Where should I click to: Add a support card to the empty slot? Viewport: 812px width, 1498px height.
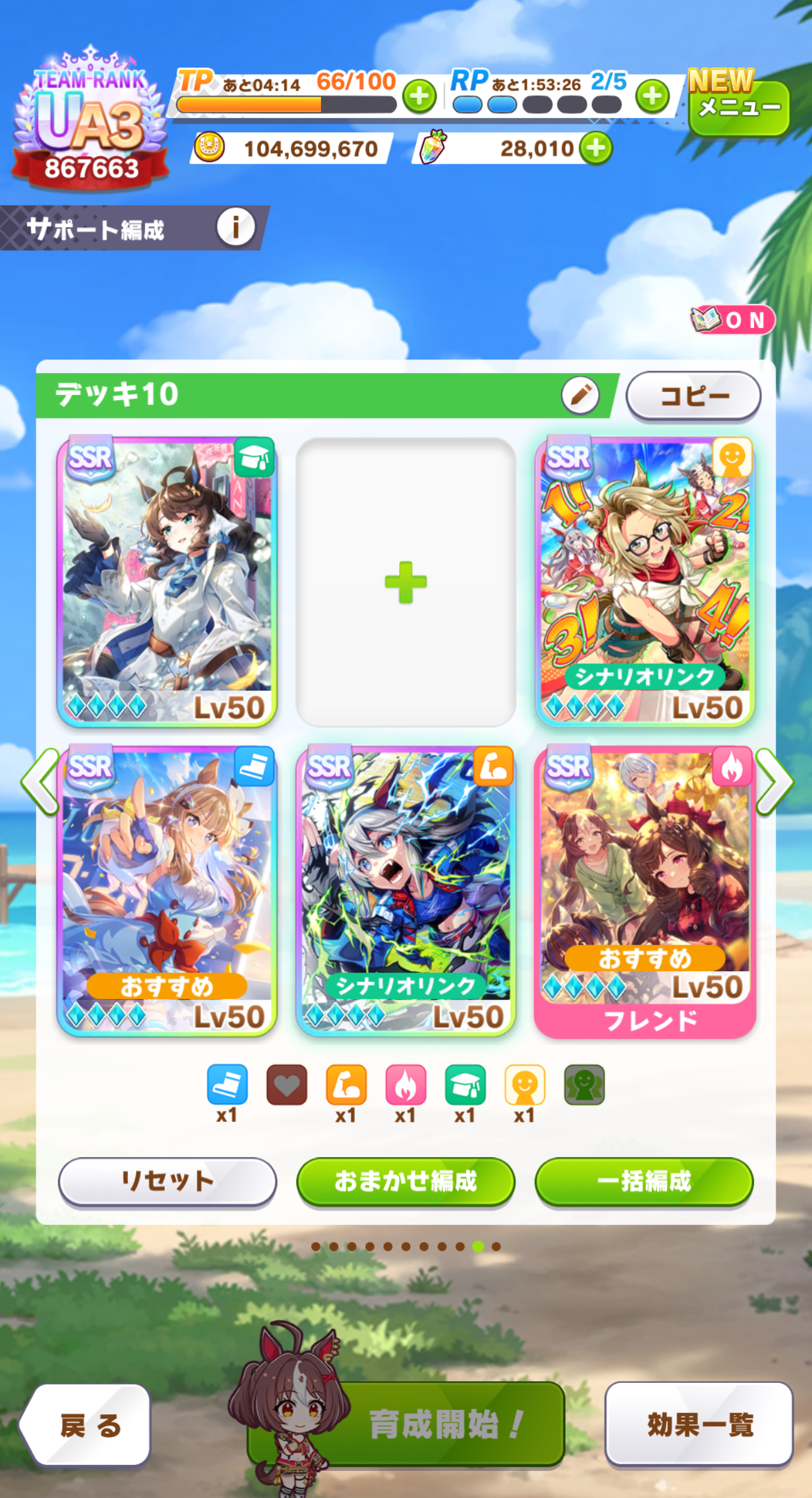pos(405,582)
